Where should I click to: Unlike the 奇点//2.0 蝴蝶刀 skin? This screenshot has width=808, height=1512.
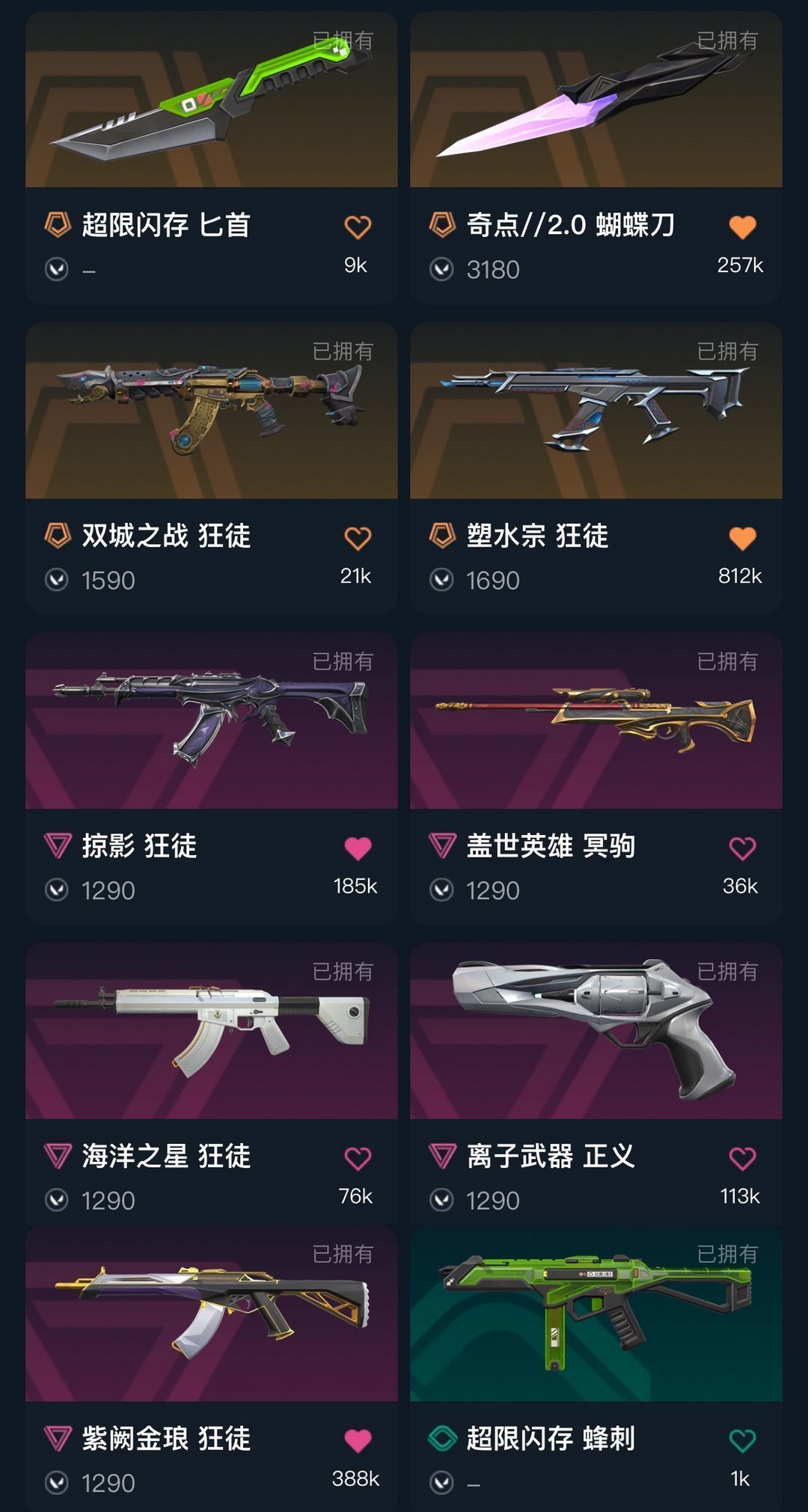click(x=742, y=227)
